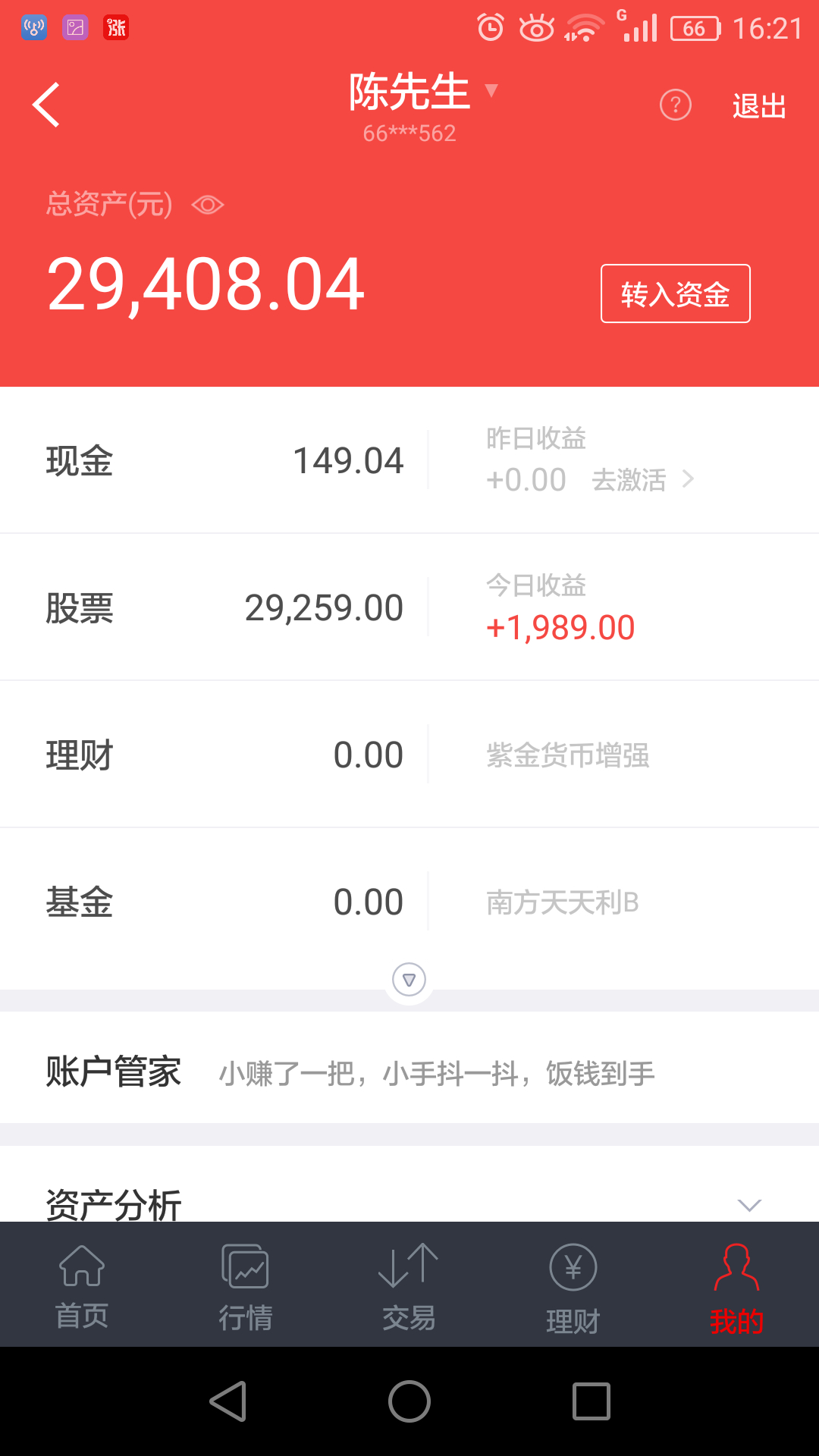Go back using the top-left arrow
The height and width of the screenshot is (1456, 819).
pos(46,105)
